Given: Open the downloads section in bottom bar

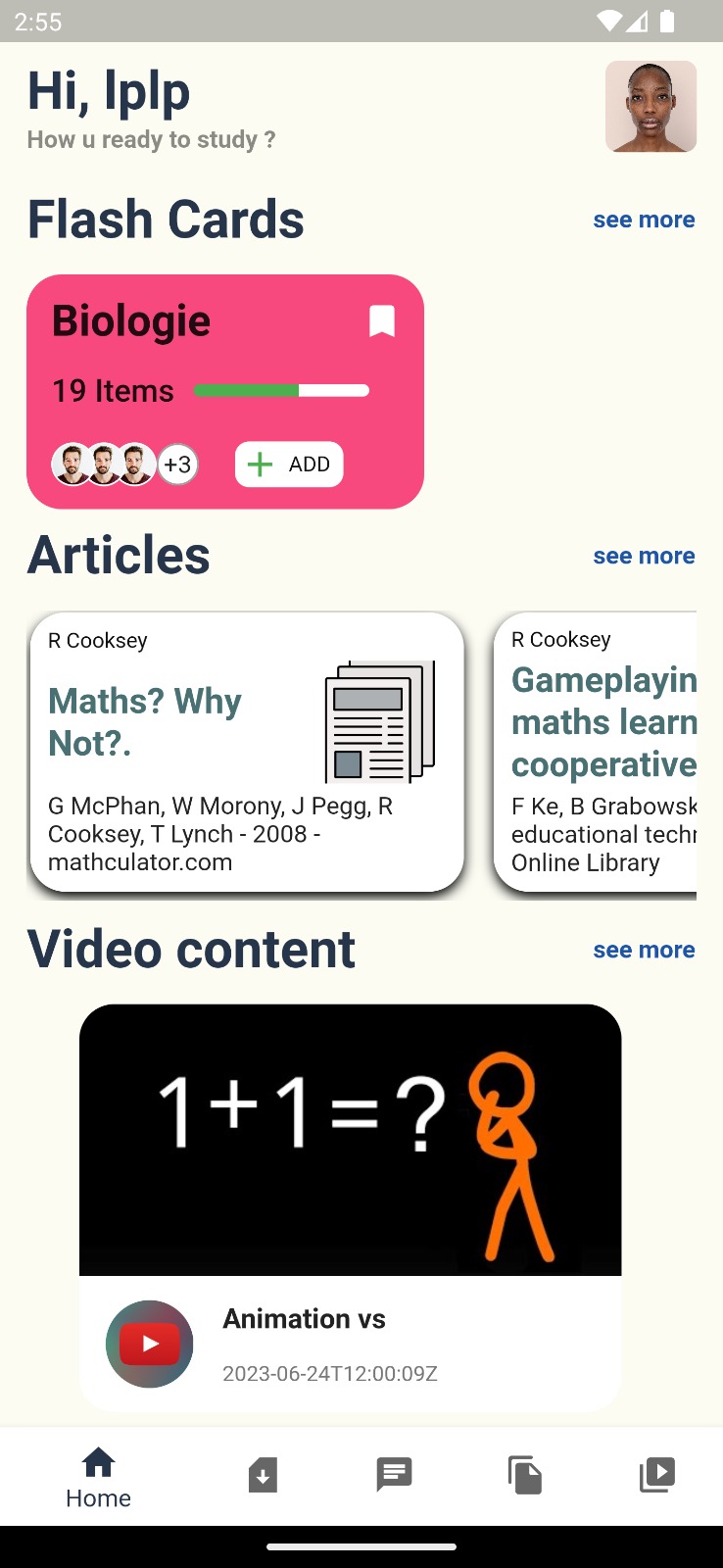Looking at the screenshot, I should 261,1475.
